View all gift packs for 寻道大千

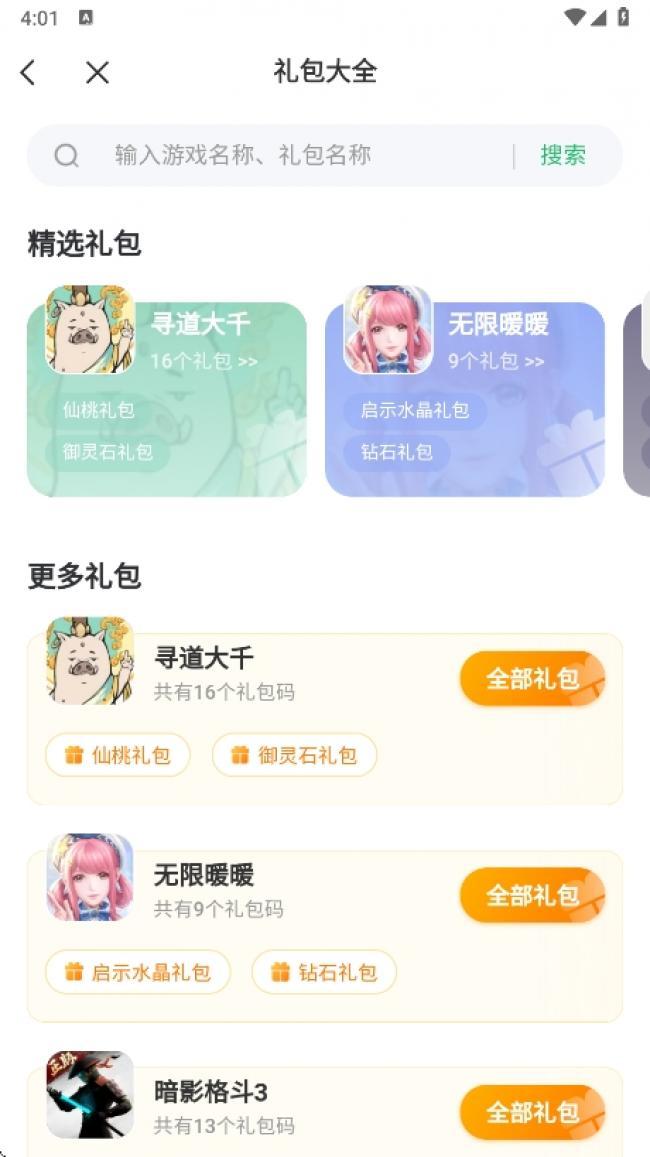point(532,679)
